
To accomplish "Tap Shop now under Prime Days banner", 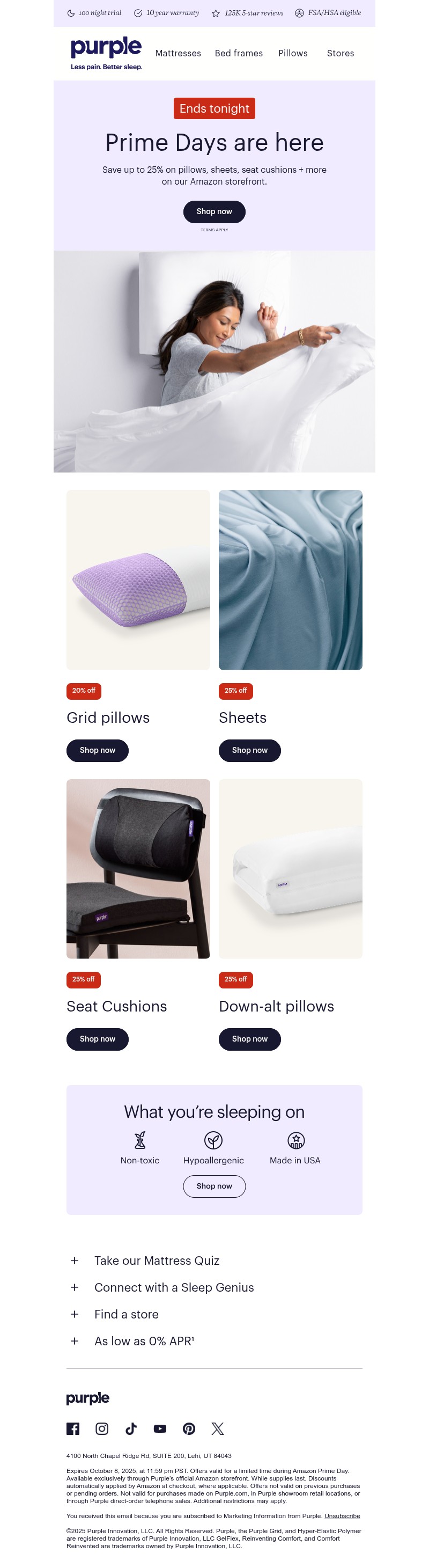I will 214,211.
